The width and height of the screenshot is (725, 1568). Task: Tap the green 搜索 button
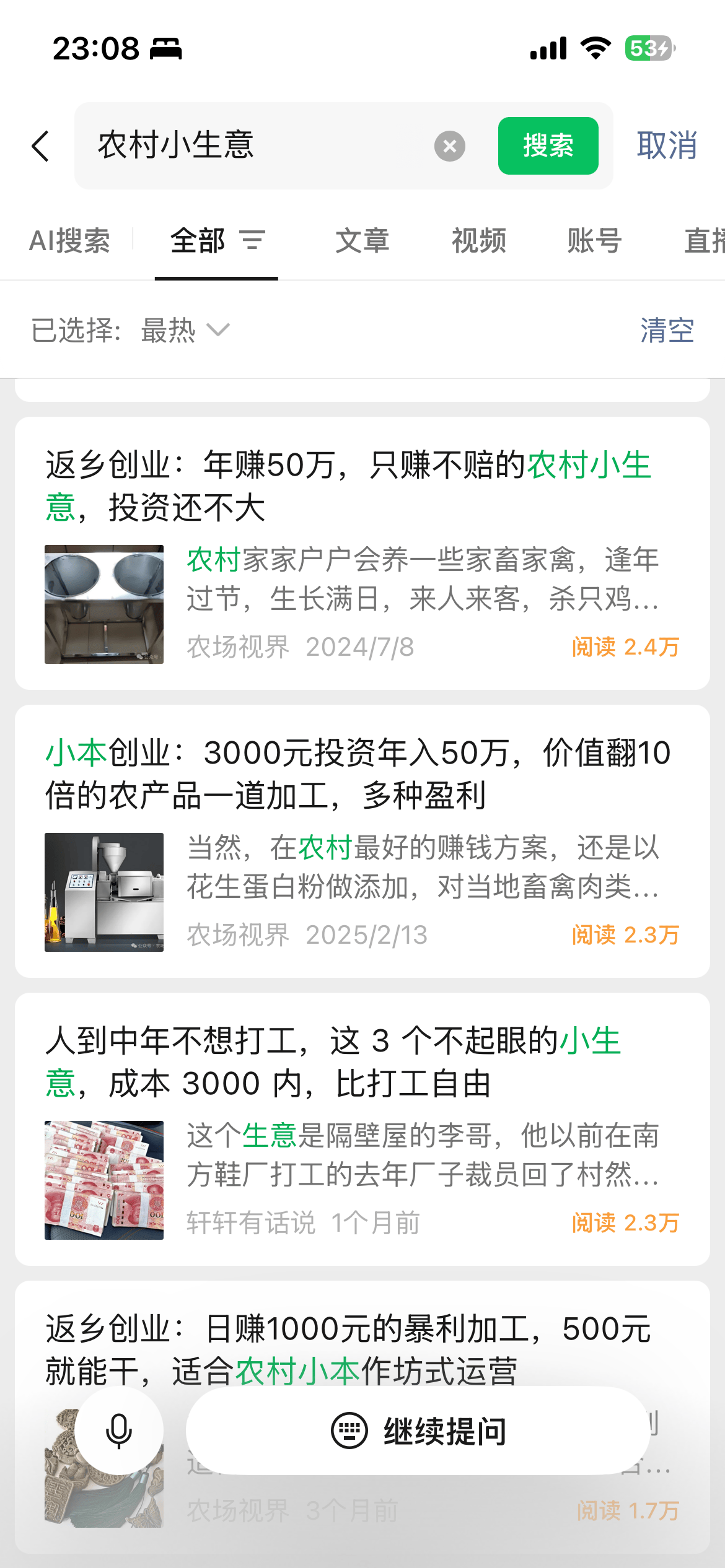548,146
